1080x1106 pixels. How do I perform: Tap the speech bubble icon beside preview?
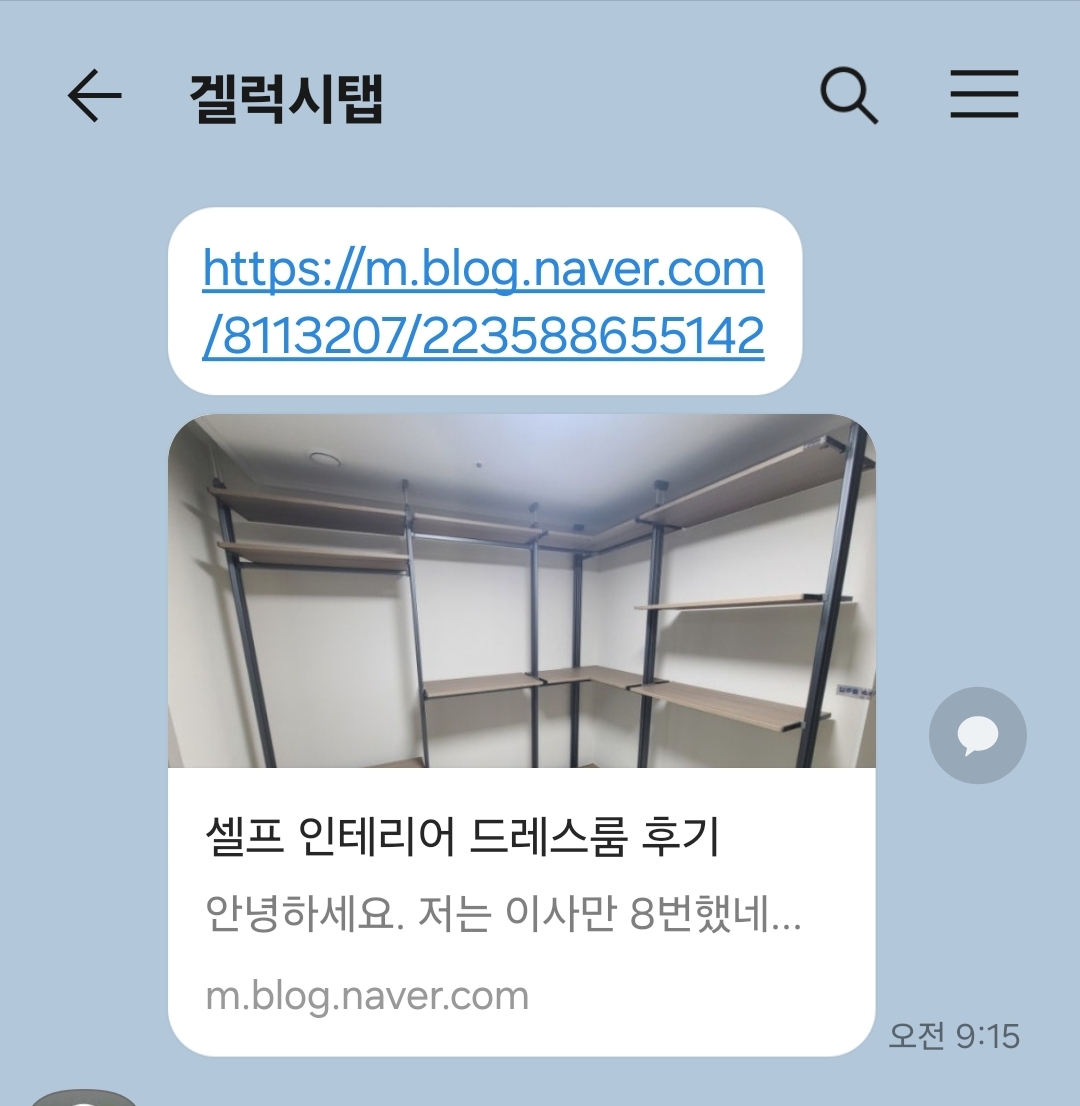977,736
